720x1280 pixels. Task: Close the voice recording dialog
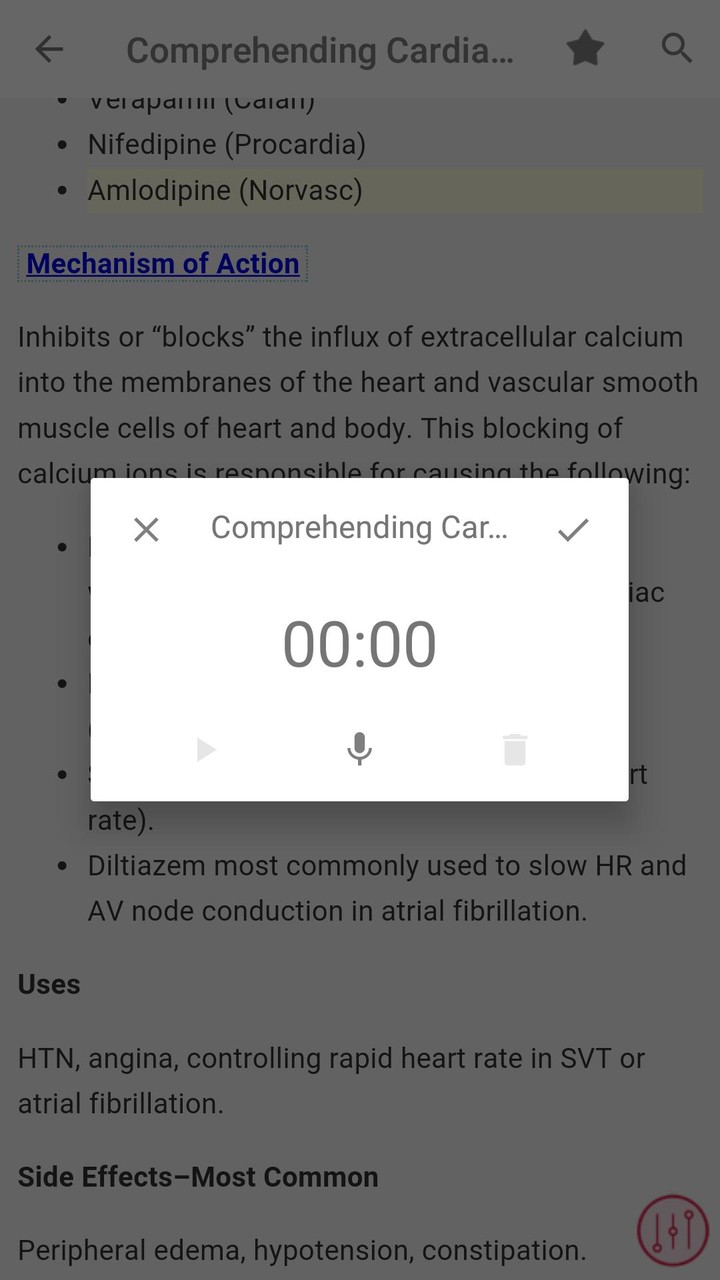[146, 530]
